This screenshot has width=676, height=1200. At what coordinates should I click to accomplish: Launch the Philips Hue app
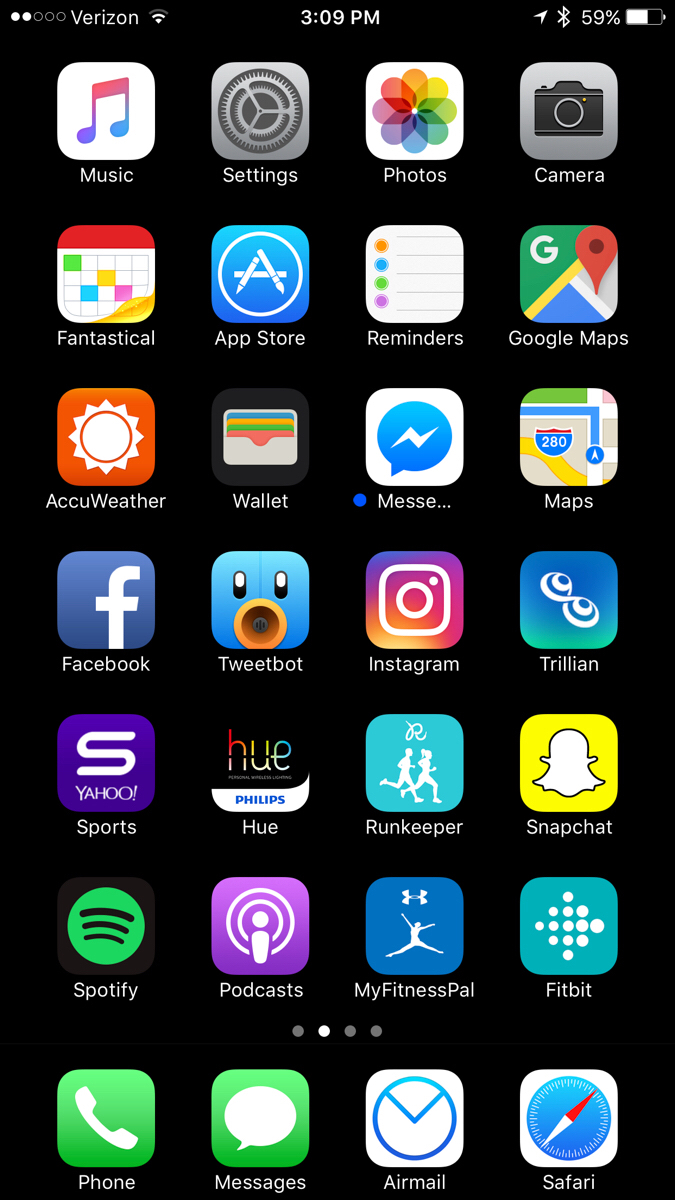[x=260, y=763]
